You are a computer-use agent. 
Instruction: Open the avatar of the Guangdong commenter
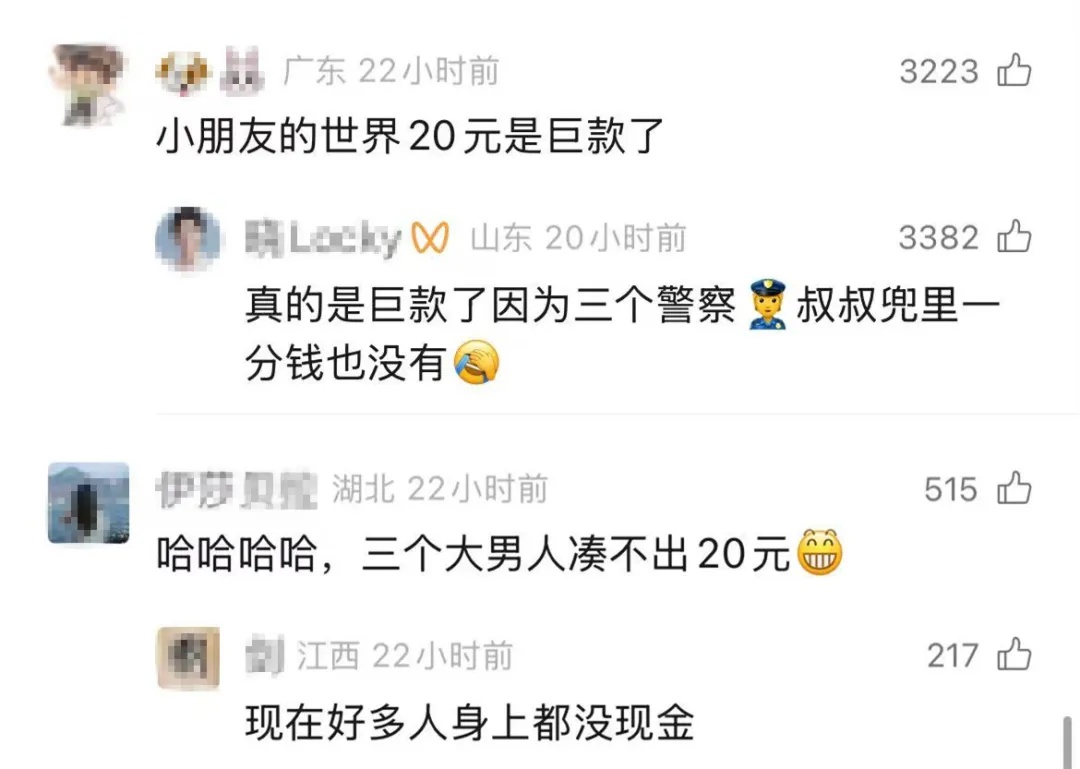point(88,84)
